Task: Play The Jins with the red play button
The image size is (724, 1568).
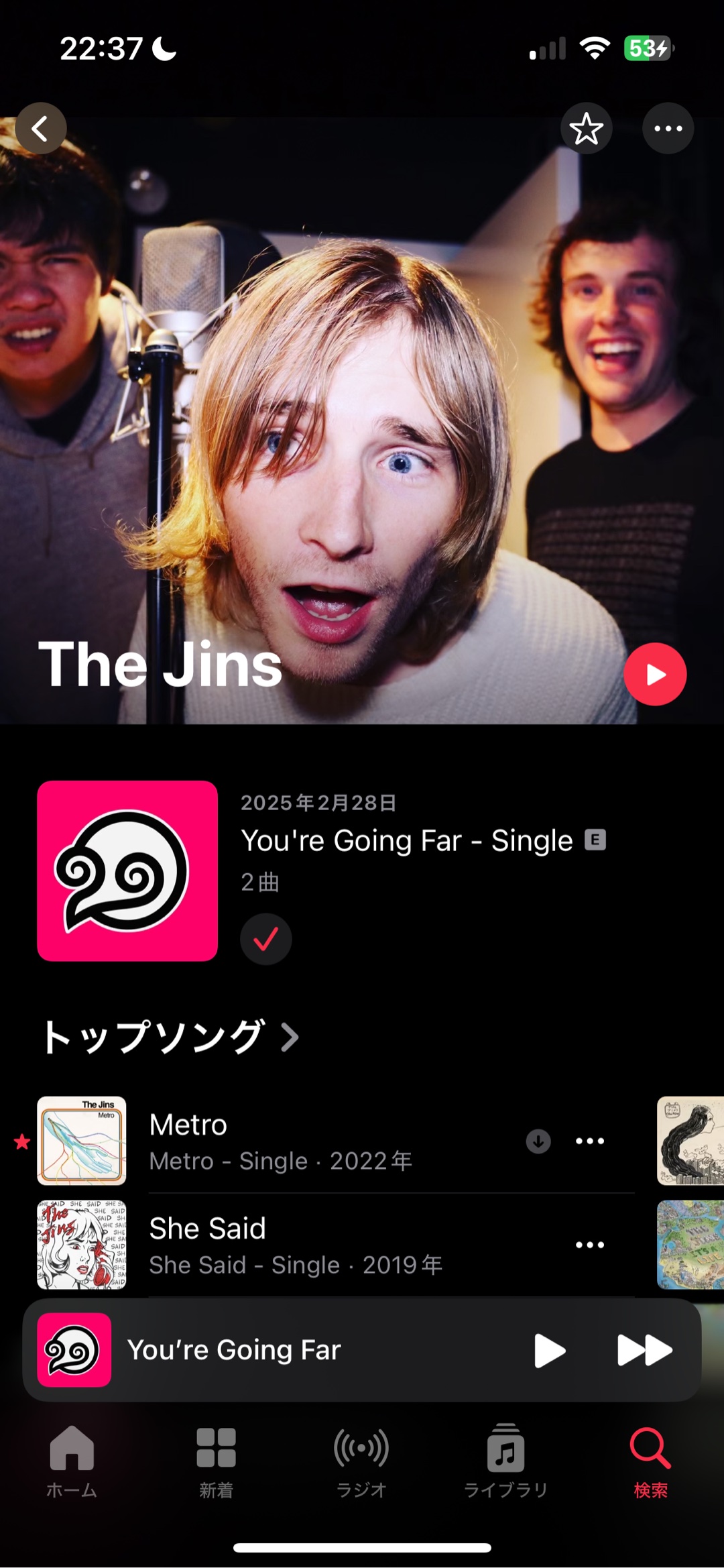Action: click(655, 674)
